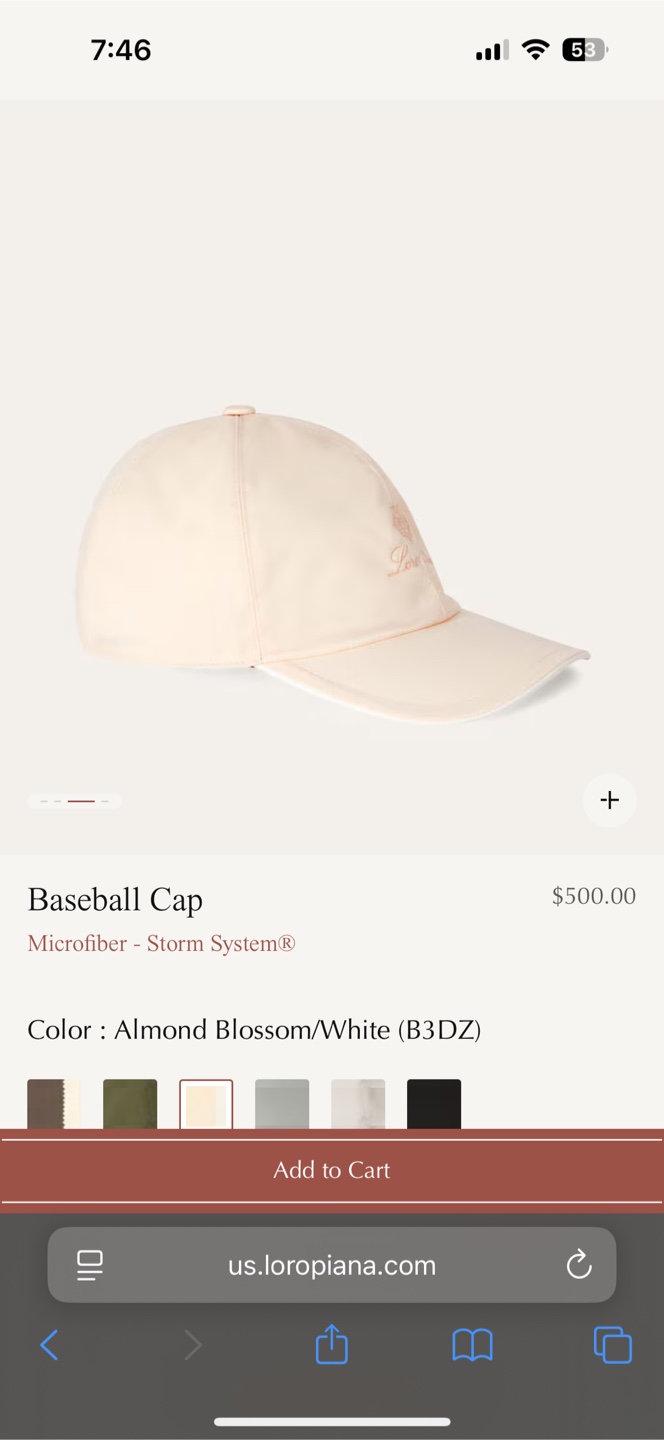
Task: Open the us.loropiana.com address bar
Action: tap(332, 1265)
